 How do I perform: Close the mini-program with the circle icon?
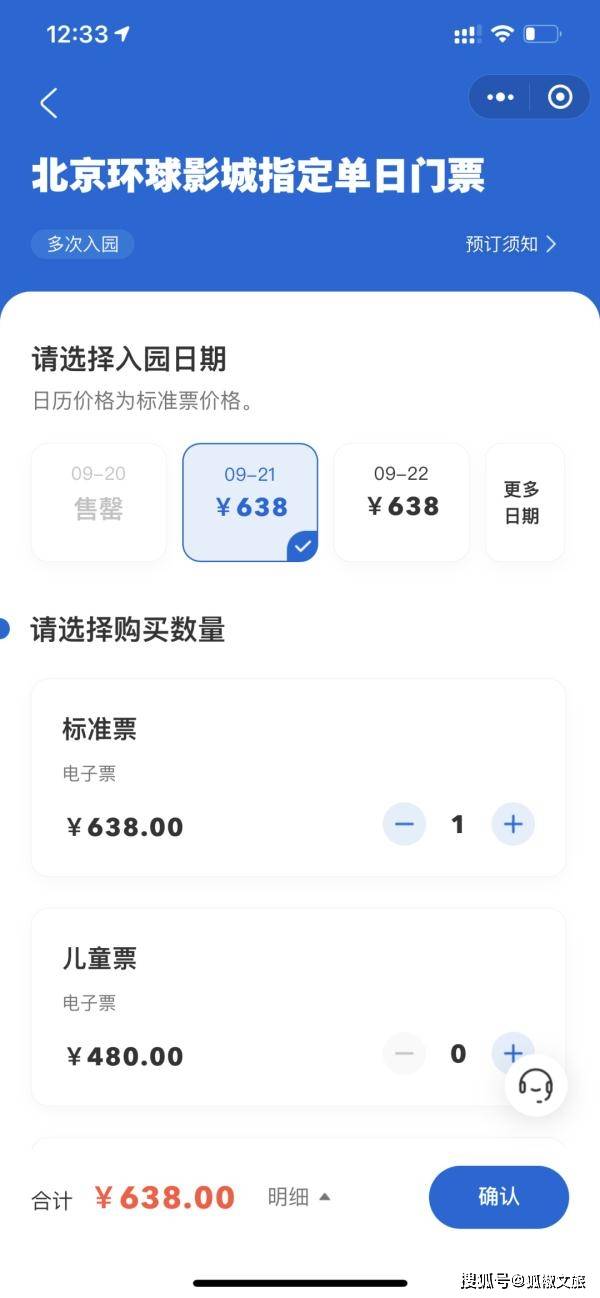pyautogui.click(x=560, y=97)
